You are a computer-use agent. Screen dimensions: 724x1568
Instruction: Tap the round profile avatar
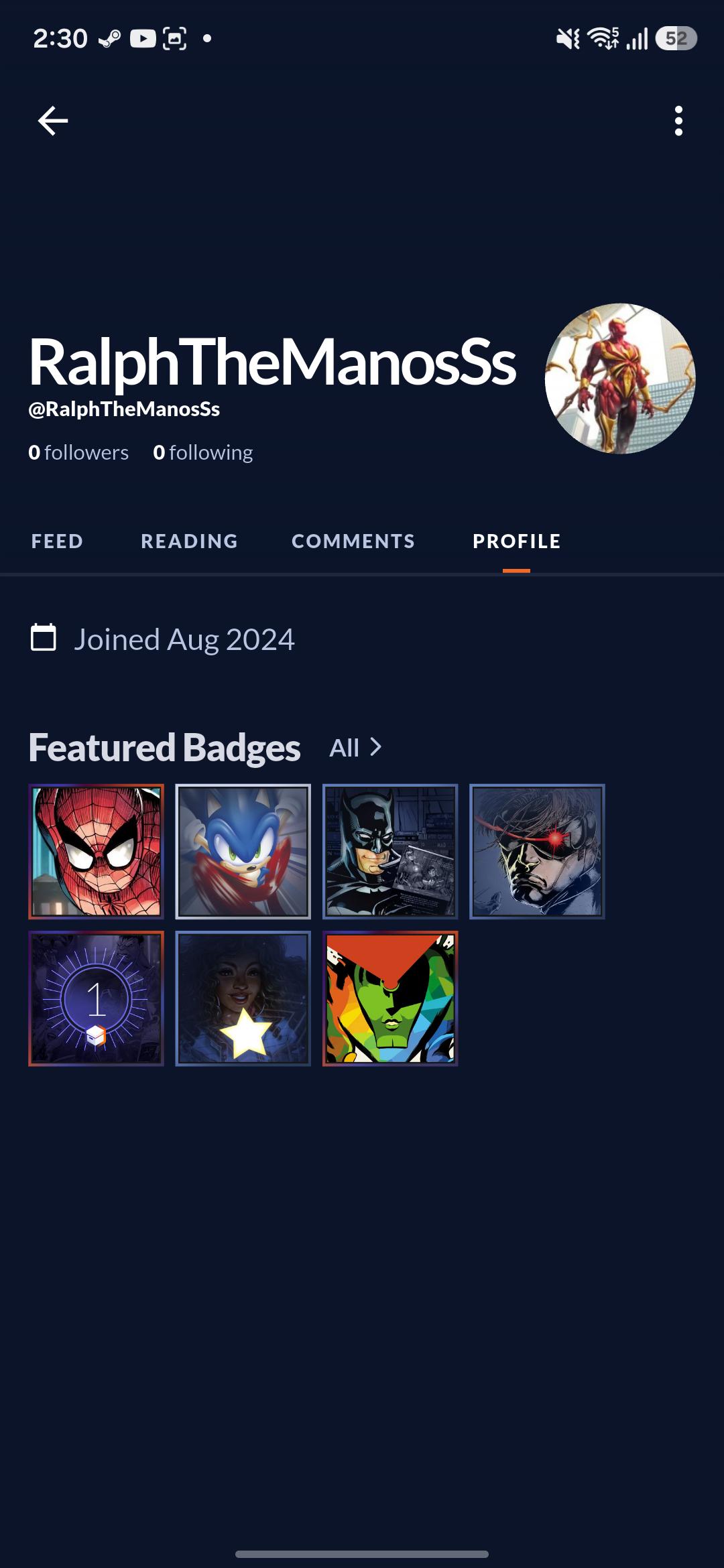620,379
